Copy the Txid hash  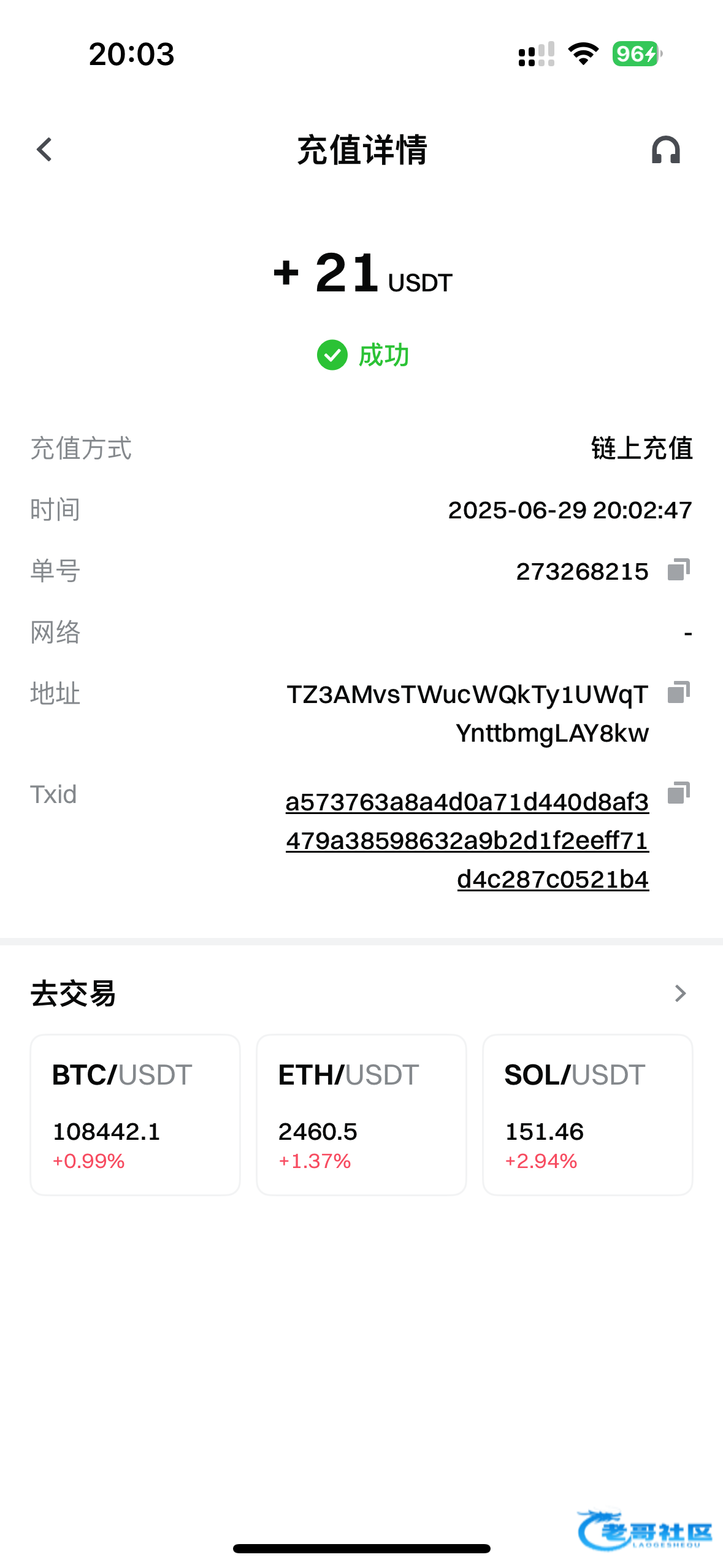tap(679, 793)
